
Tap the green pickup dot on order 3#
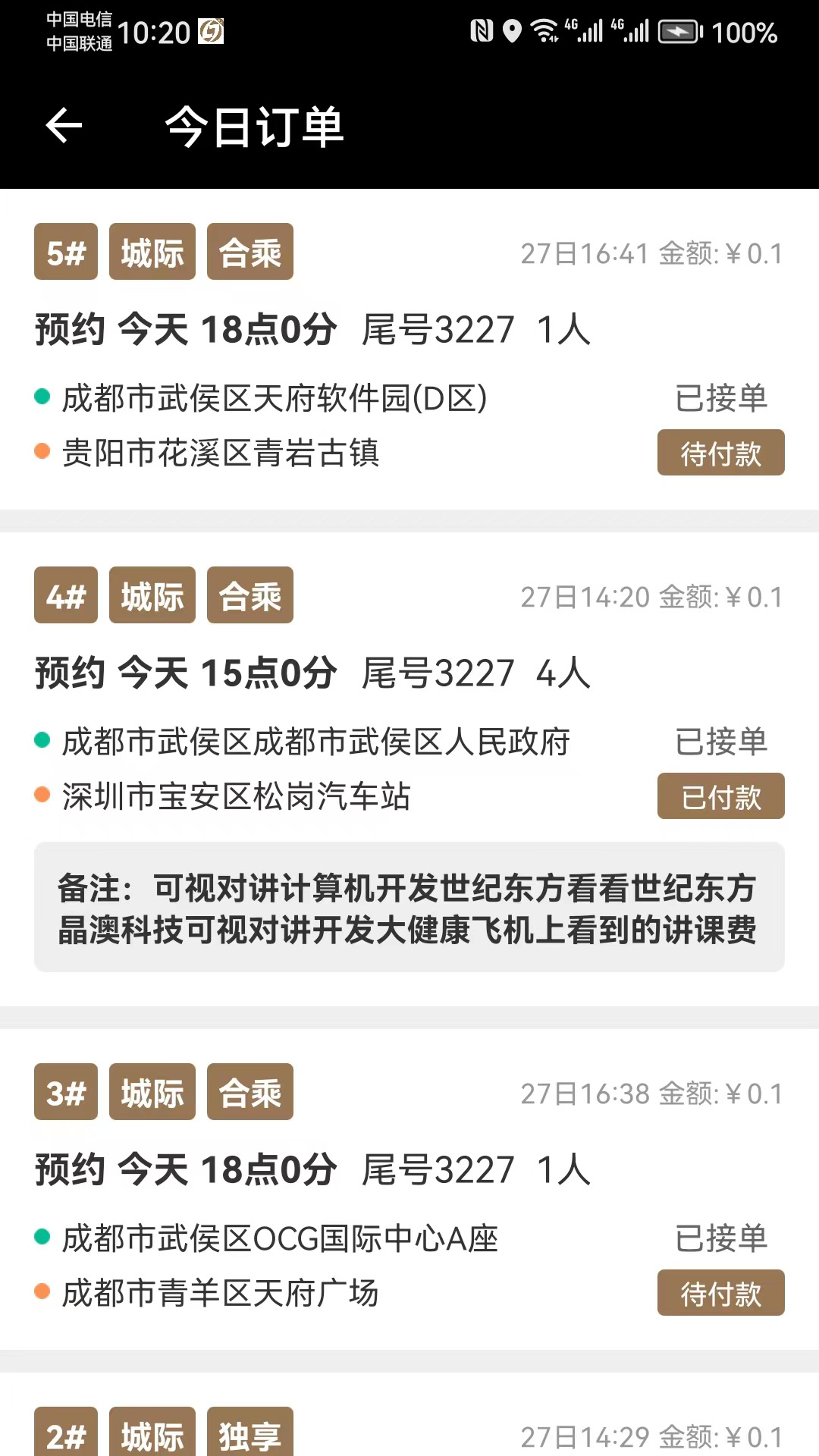42,1236
